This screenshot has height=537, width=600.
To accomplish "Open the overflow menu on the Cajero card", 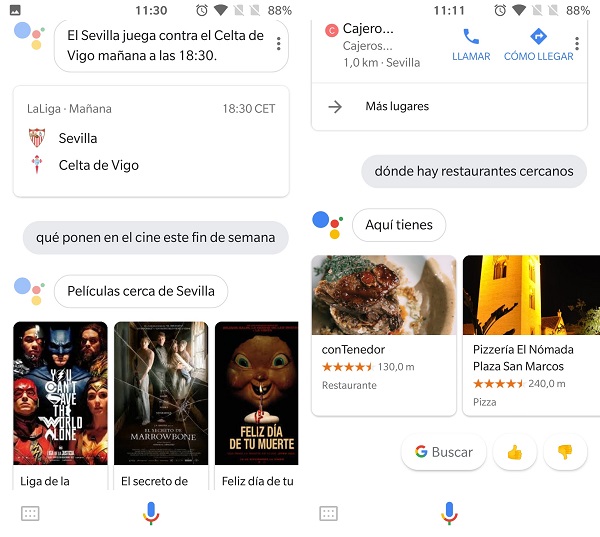I will (x=578, y=44).
